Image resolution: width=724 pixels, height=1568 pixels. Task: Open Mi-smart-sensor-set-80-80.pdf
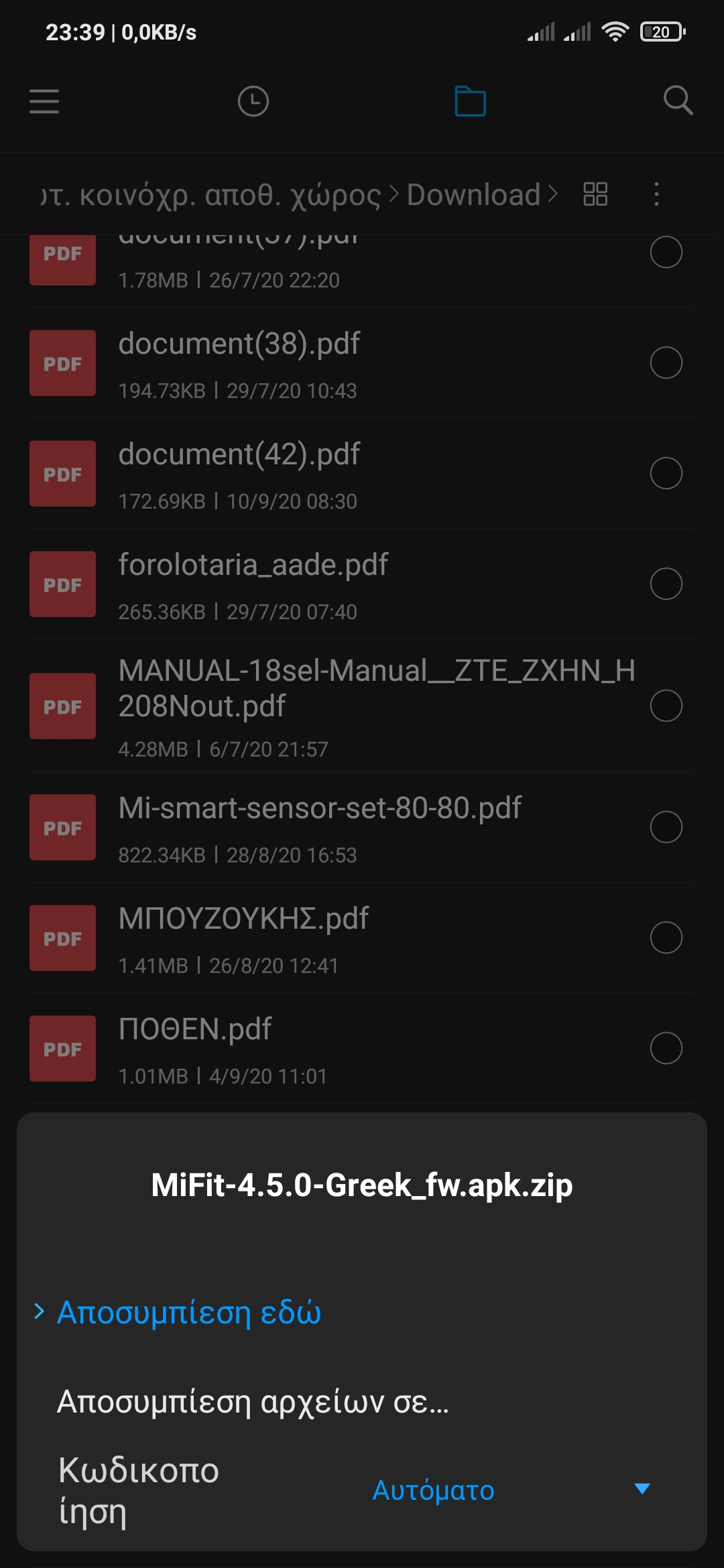[362, 828]
